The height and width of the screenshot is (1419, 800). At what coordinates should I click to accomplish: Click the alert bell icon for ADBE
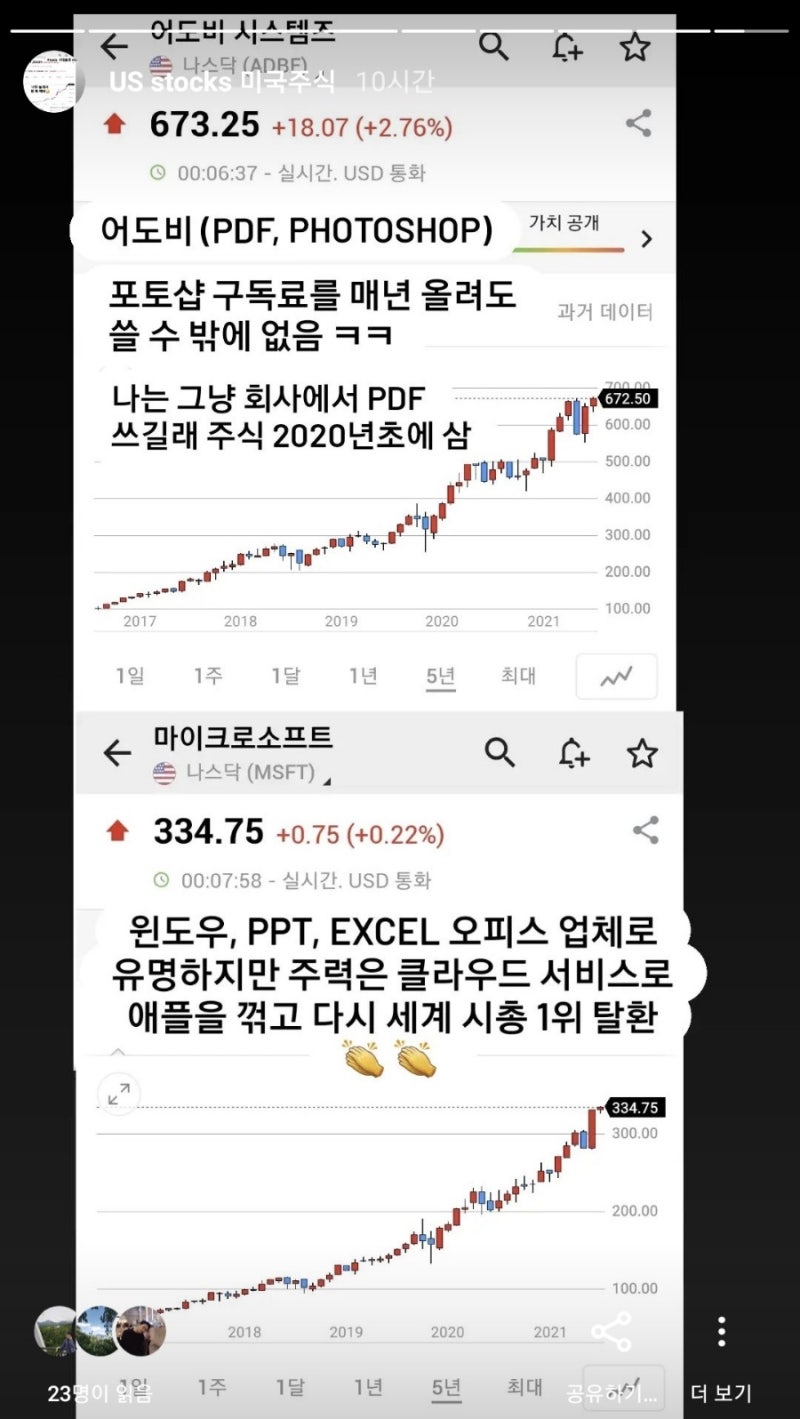pos(567,47)
